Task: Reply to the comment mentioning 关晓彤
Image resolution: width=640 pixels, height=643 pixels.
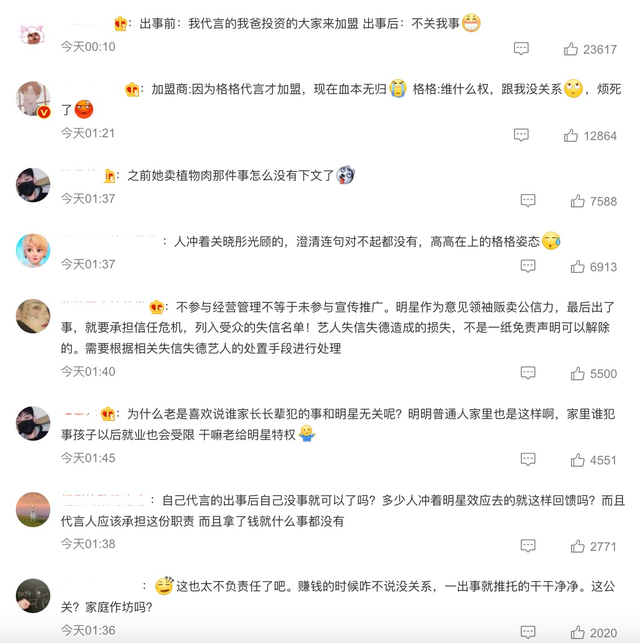Action: 528,267
